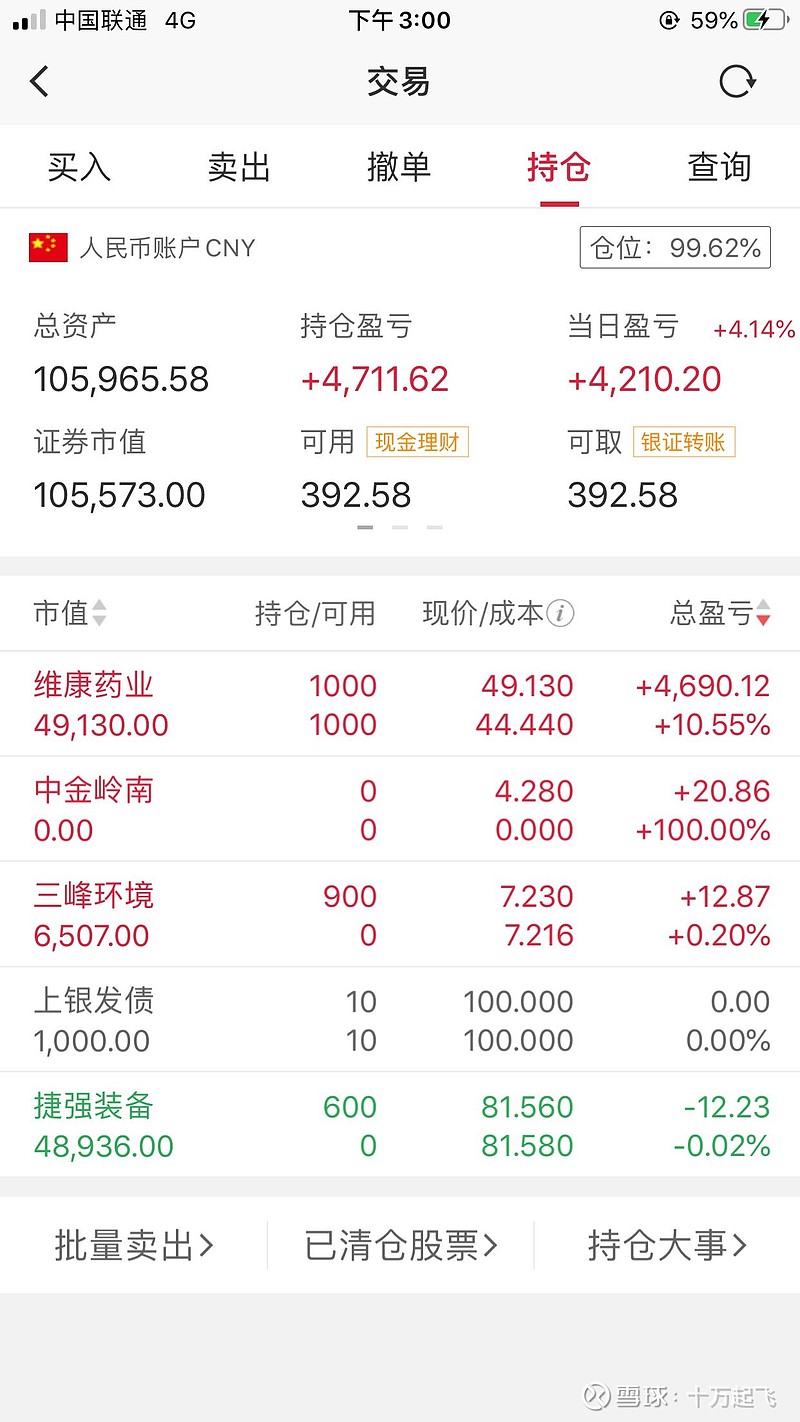This screenshot has height=1422, width=800.
Task: Sort holdings using the 市值 sort arrows
Action: click(x=98, y=615)
